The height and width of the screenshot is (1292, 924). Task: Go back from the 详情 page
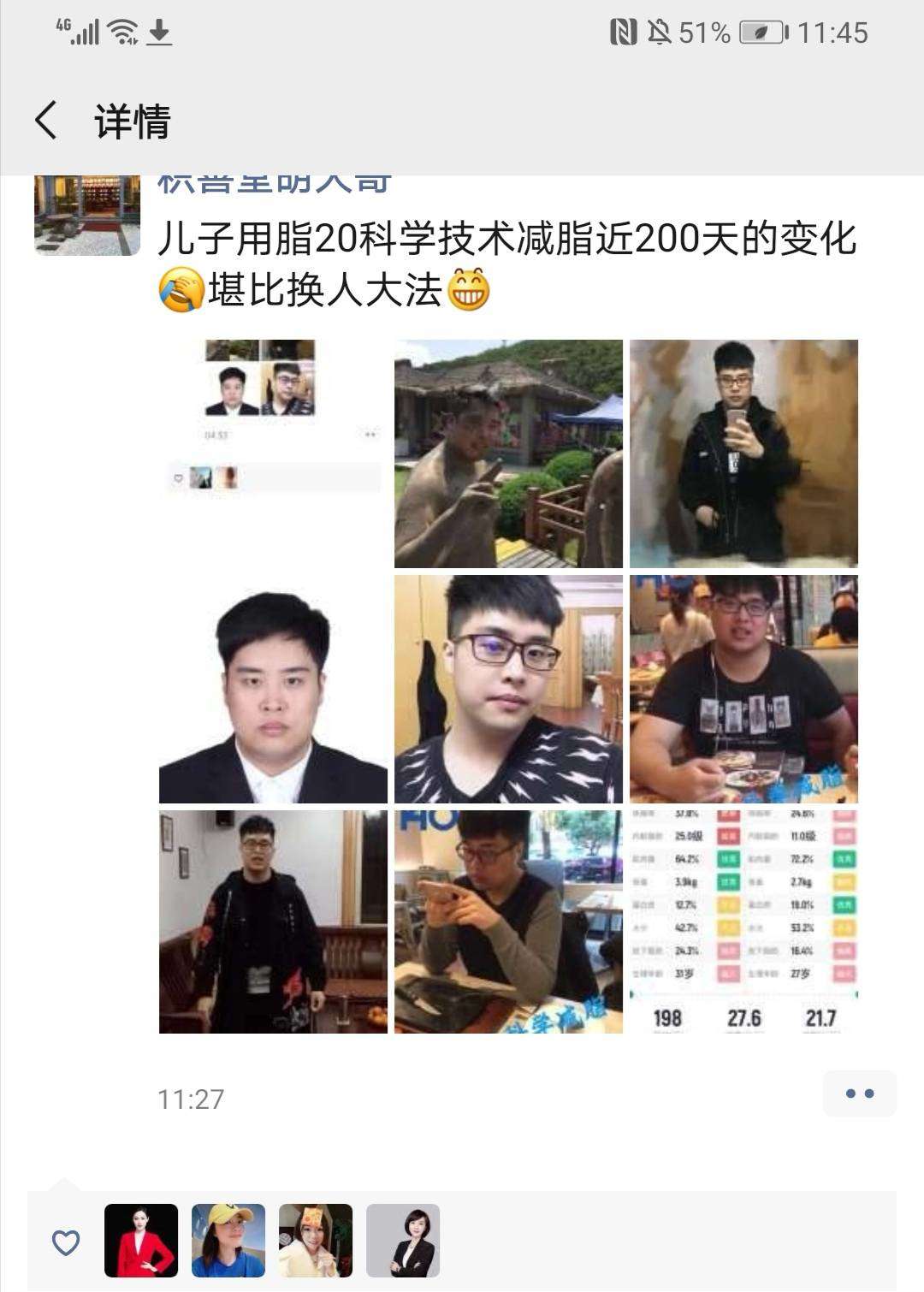tap(46, 120)
